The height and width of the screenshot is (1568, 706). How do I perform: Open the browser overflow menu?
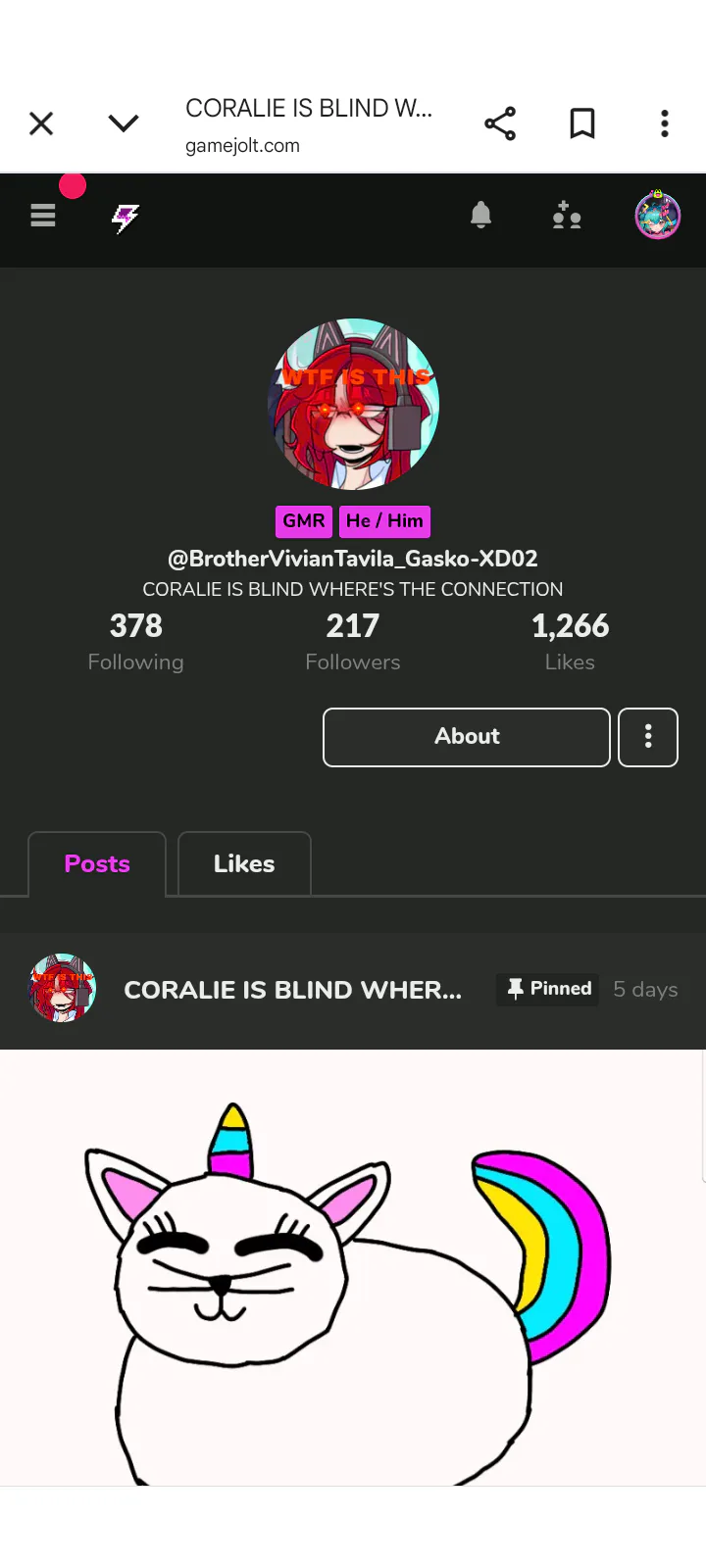[665, 123]
